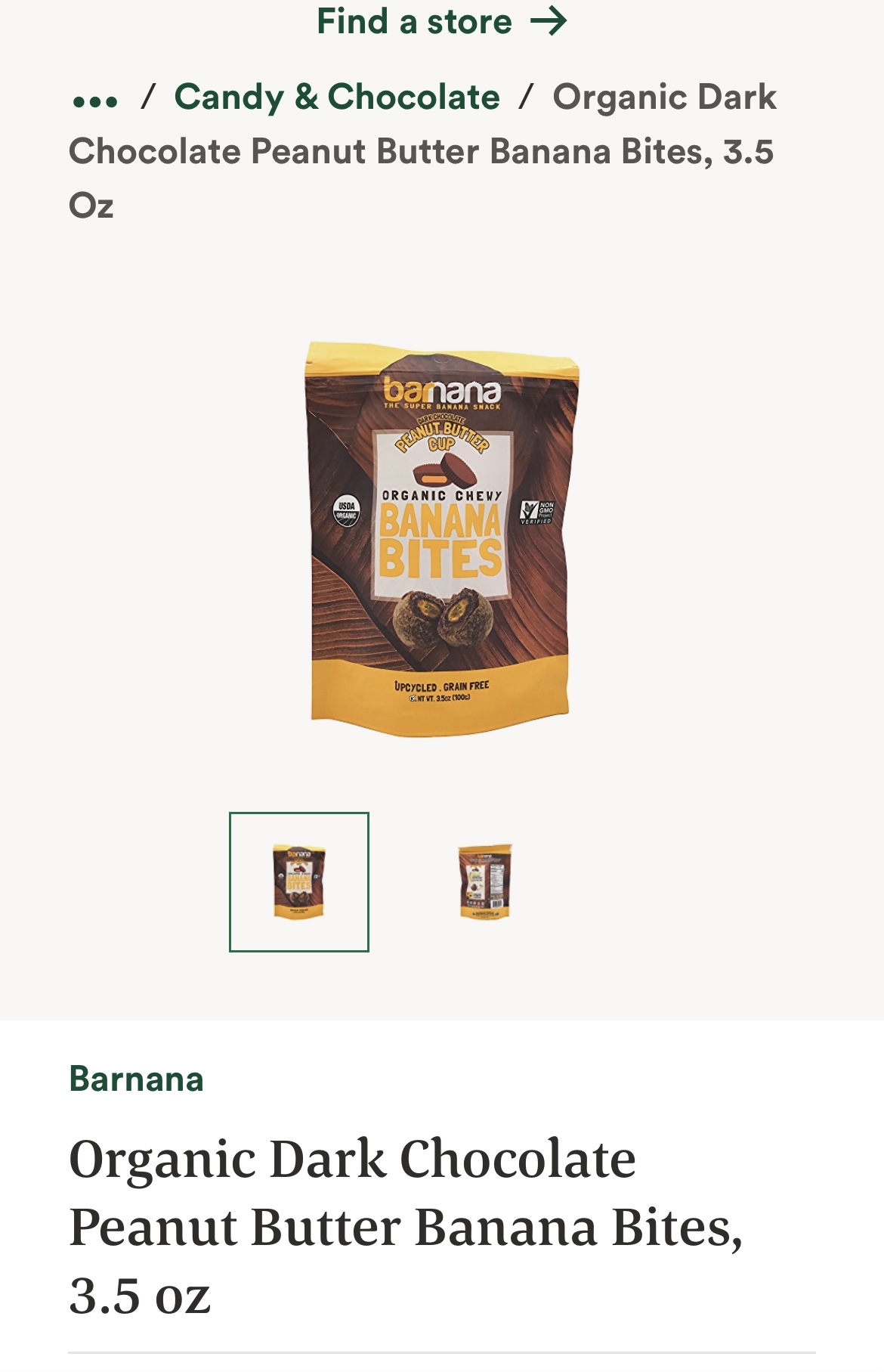Tap the main product image
Viewport: 884px width, 1372px height.
[x=441, y=540]
